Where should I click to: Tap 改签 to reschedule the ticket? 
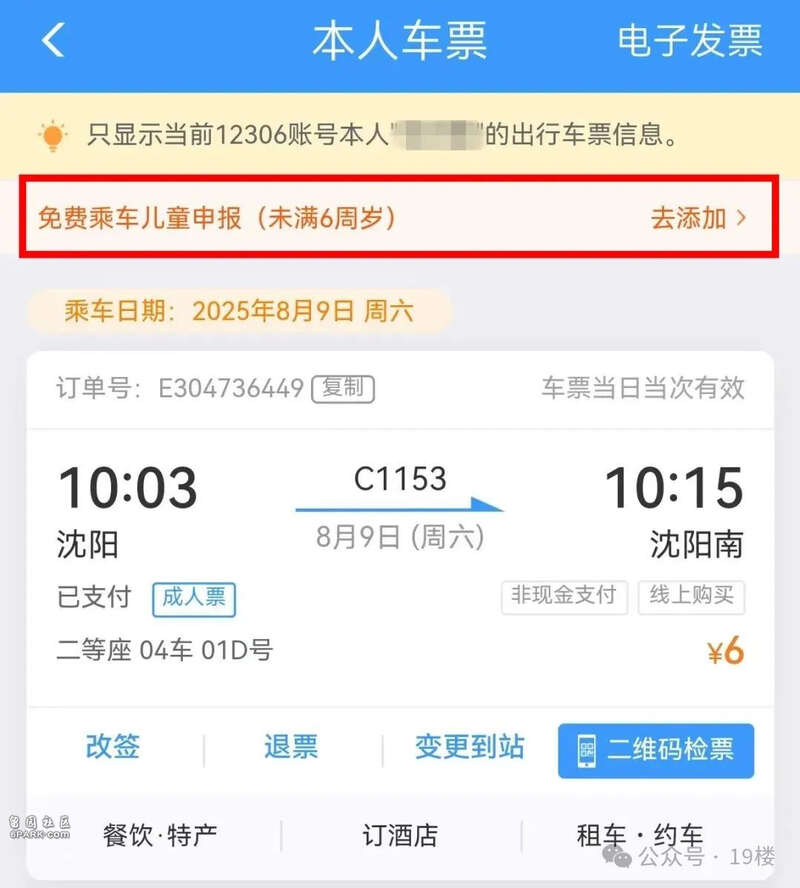(113, 747)
